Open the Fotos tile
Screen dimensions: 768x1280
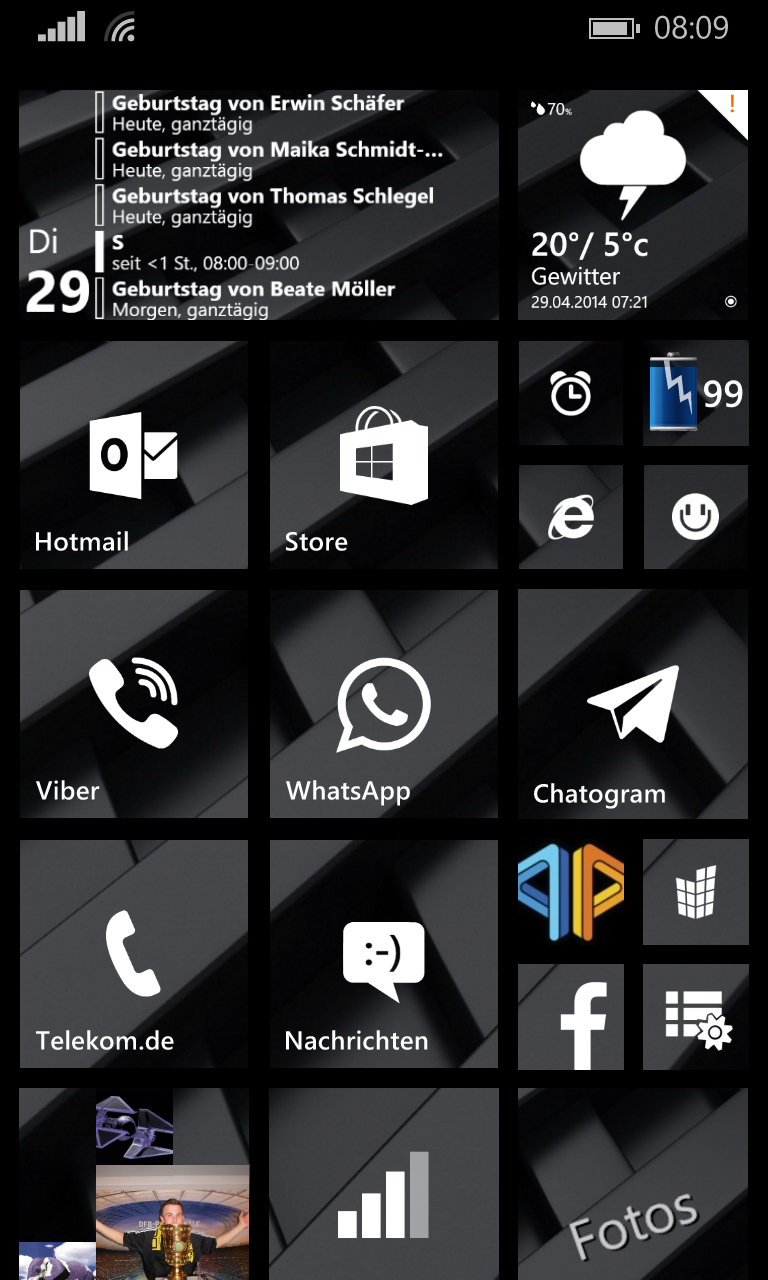click(633, 1184)
